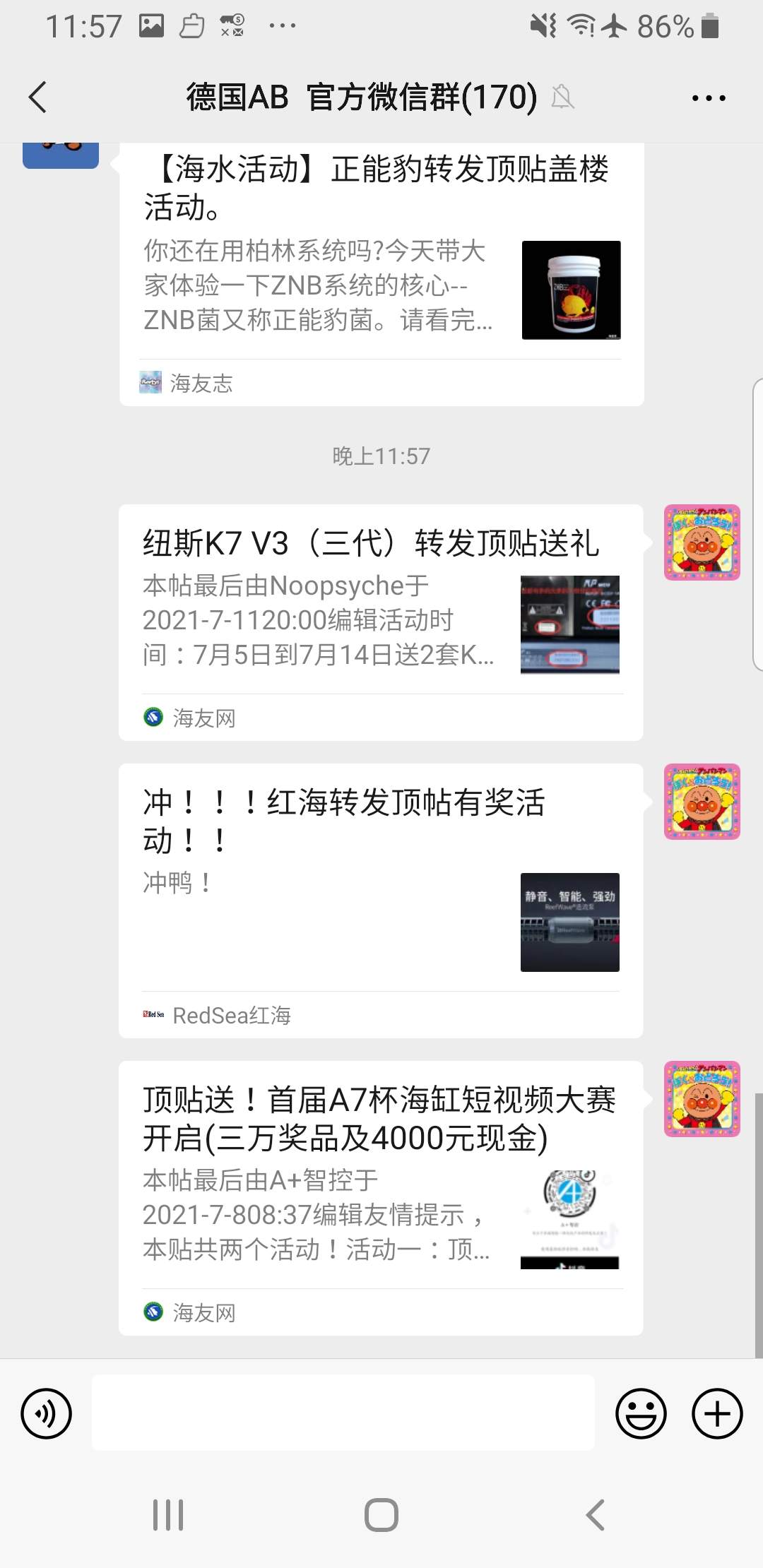The height and width of the screenshot is (1568, 763).
Task: Switch to voice message input
Action: pyautogui.click(x=47, y=1413)
